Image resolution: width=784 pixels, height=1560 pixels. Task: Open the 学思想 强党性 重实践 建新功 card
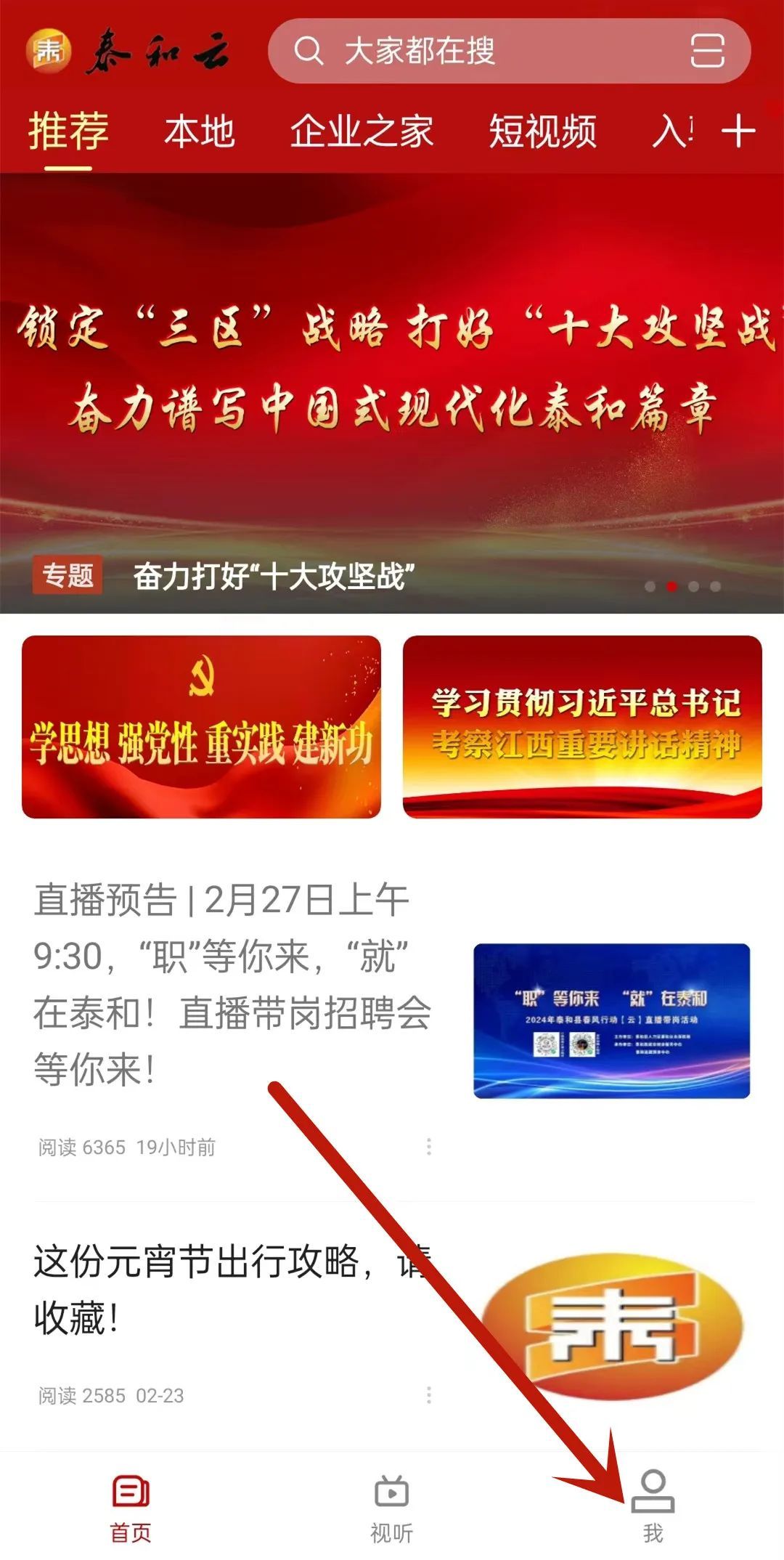[201, 727]
